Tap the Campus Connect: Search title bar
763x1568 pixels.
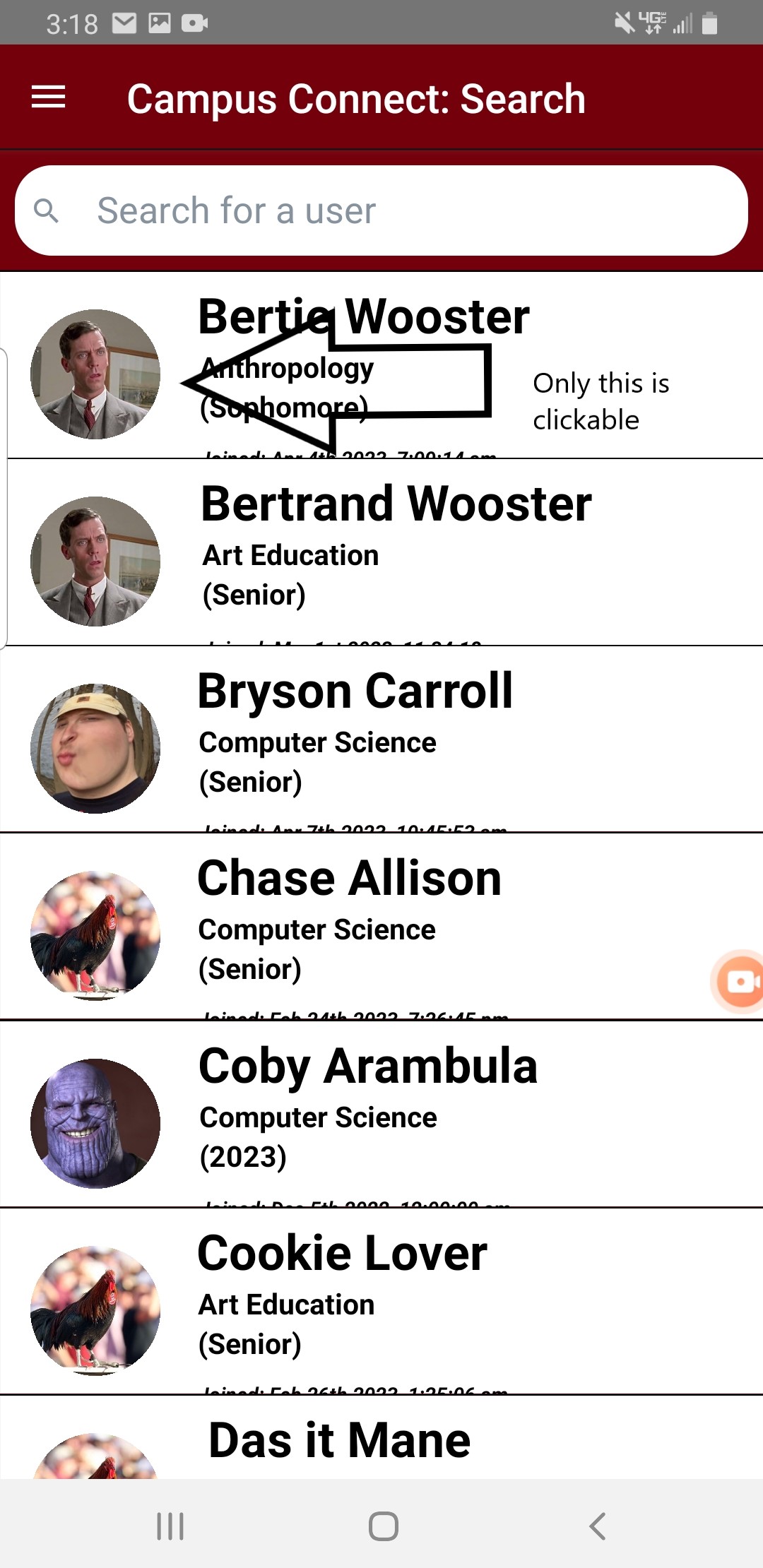tap(357, 98)
